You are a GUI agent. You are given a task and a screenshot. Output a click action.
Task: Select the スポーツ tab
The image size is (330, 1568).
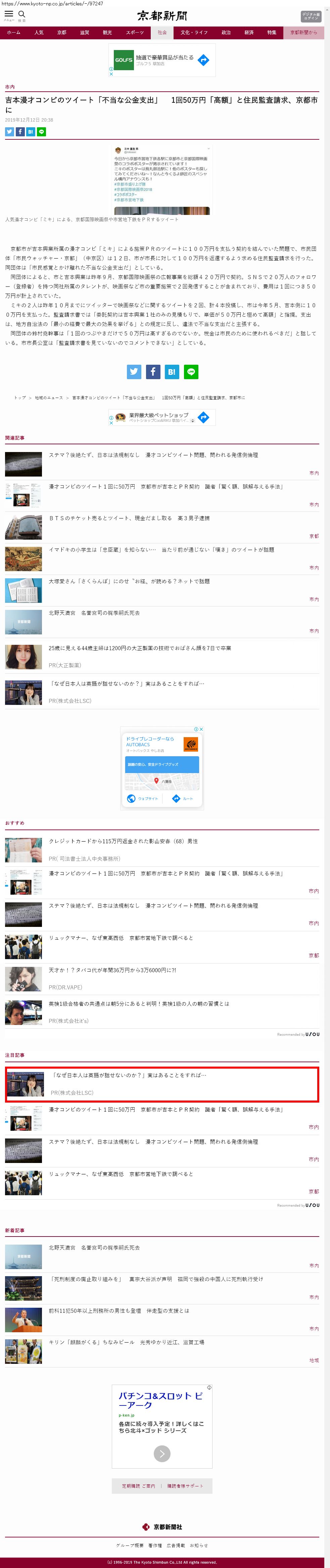(x=135, y=33)
